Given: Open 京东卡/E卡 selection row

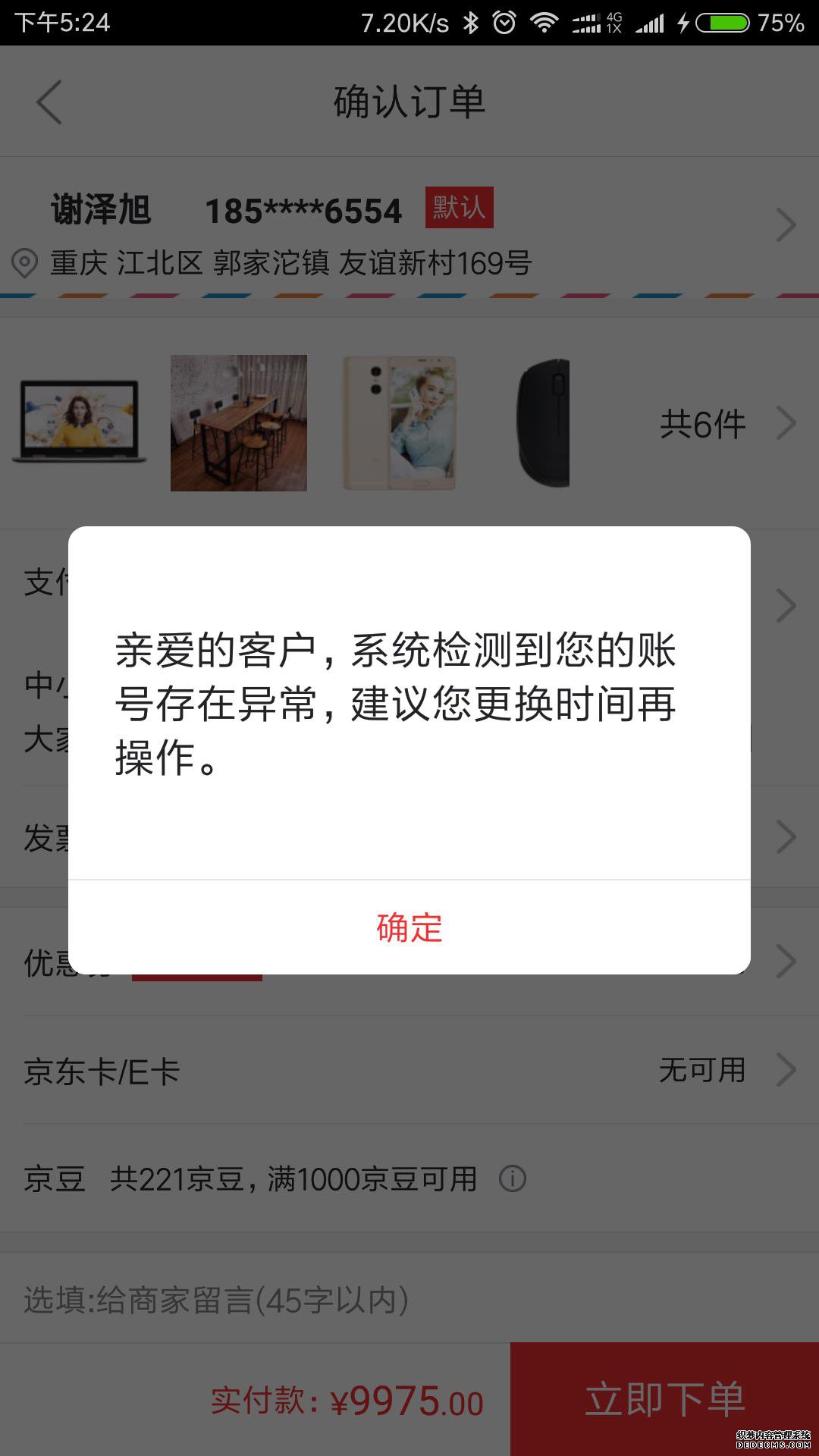Looking at the screenshot, I should pyautogui.click(x=409, y=1071).
